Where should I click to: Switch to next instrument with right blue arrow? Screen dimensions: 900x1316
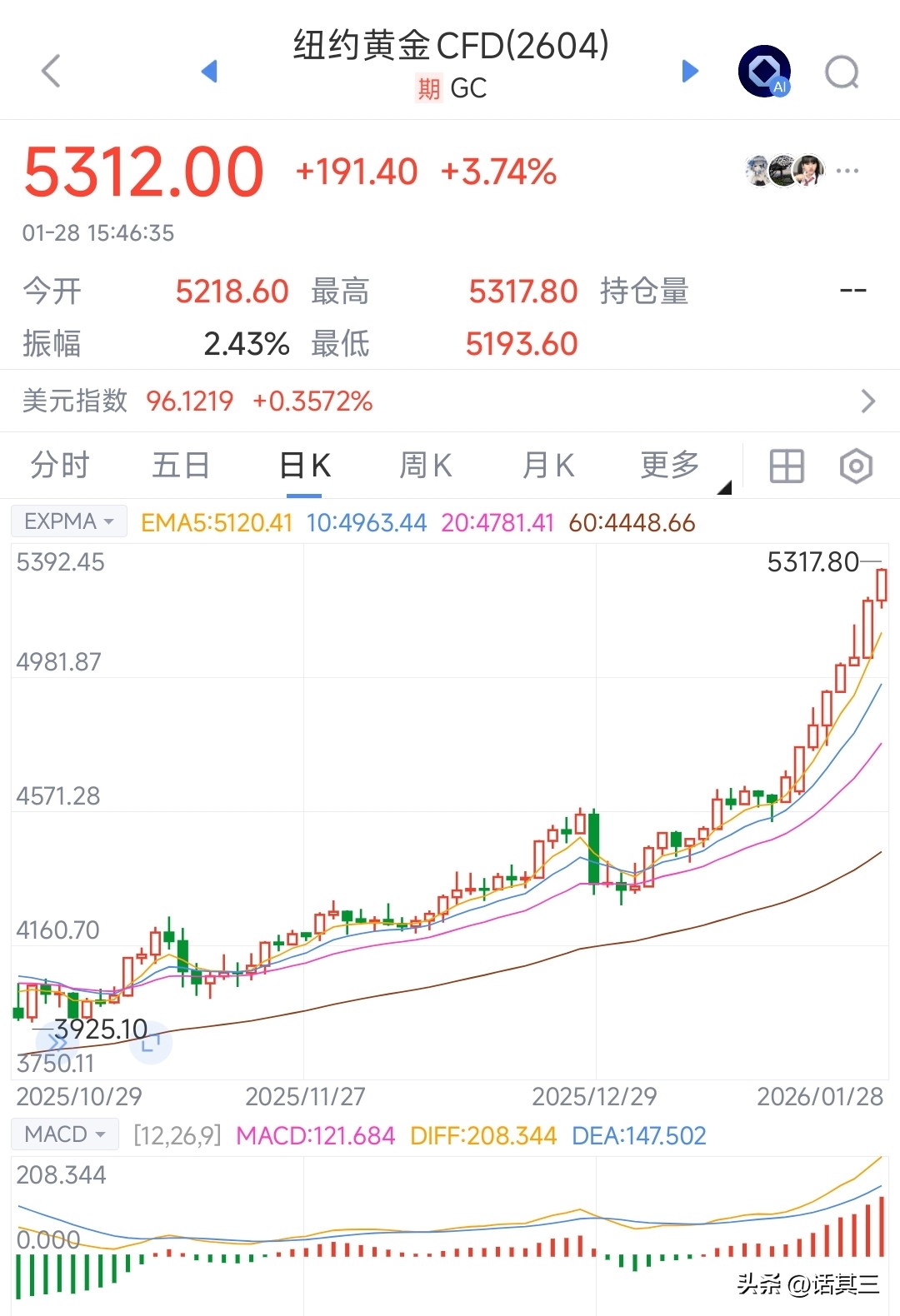[690, 71]
